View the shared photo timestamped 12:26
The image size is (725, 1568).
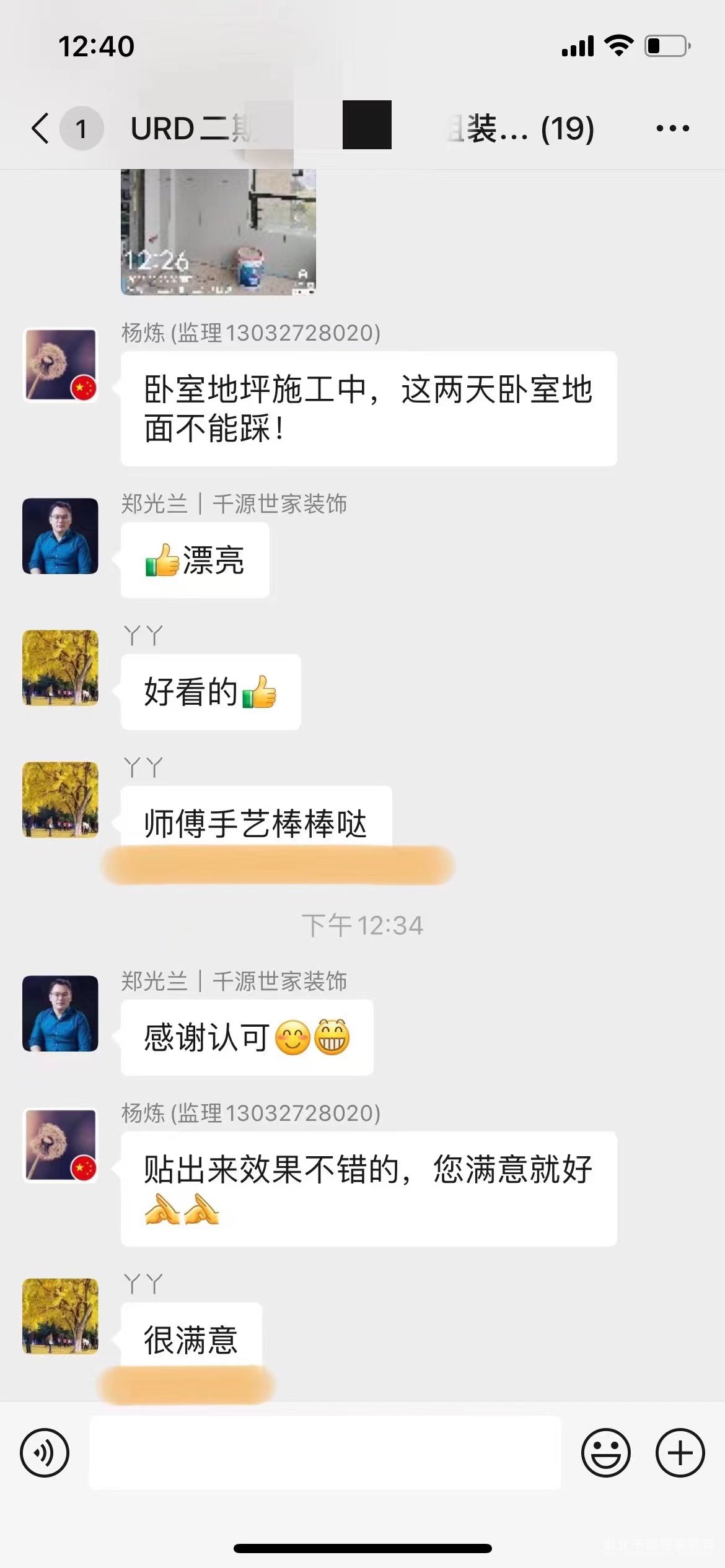(x=218, y=232)
